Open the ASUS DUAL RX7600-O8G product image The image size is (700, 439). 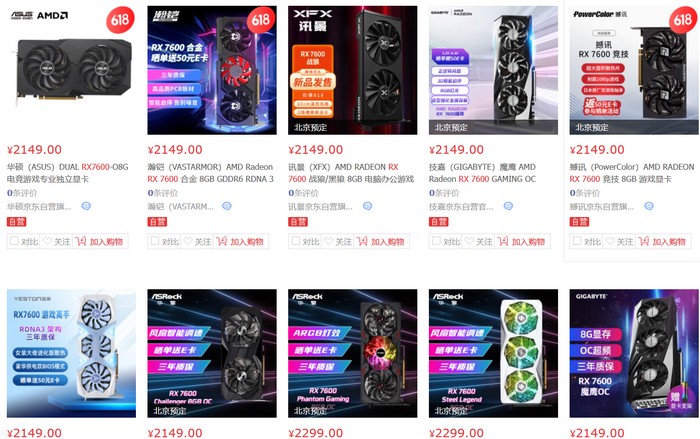[x=72, y=70]
